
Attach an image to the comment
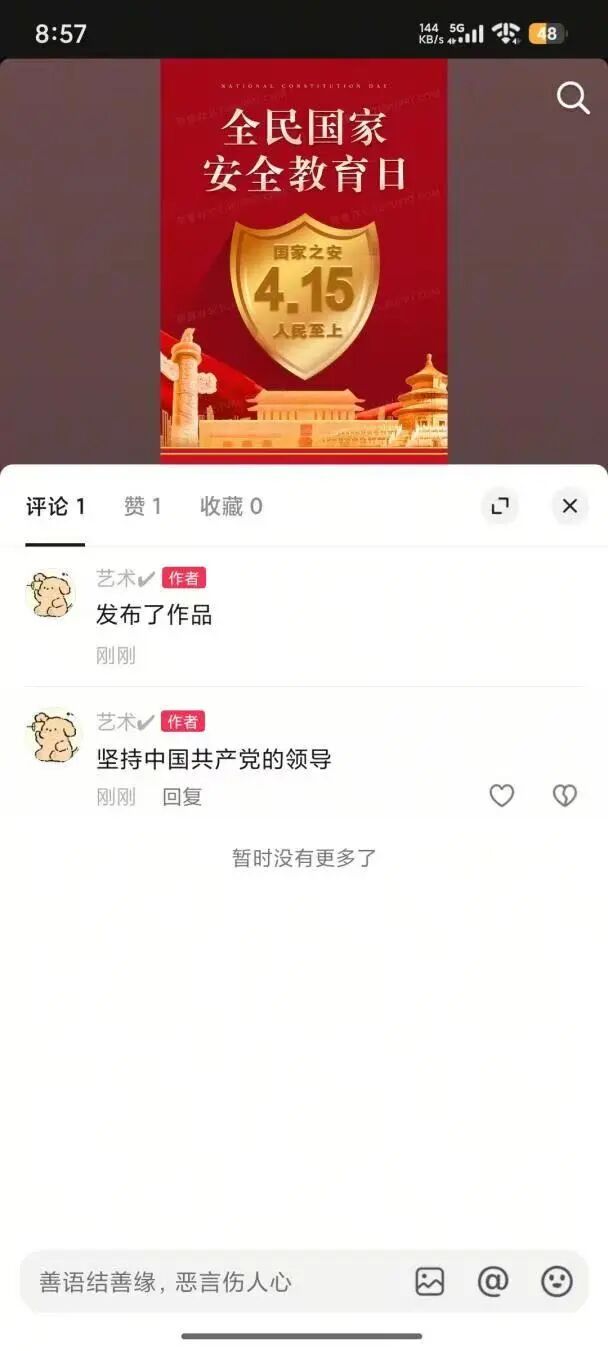click(x=430, y=1281)
